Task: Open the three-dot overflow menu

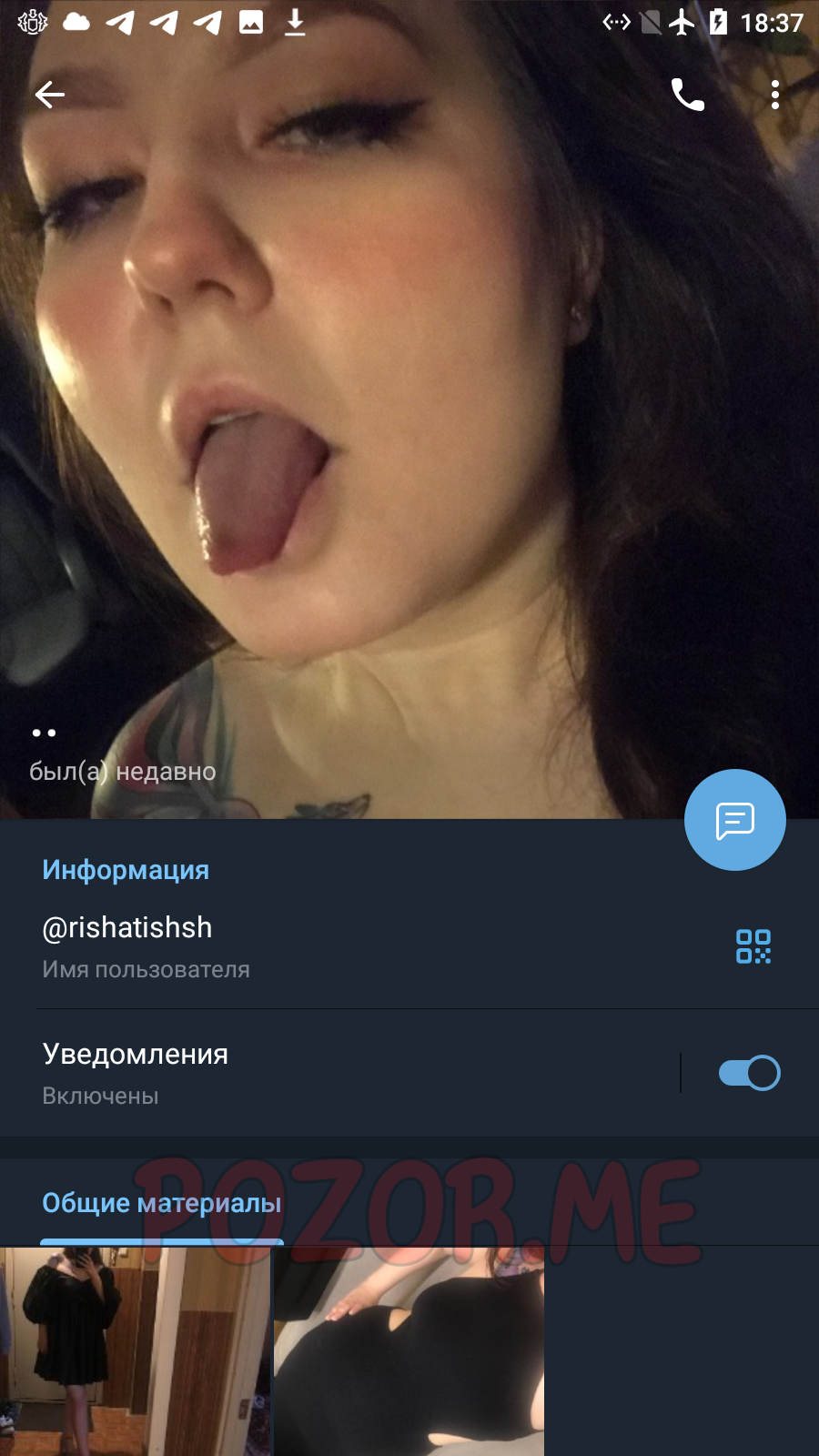Action: click(775, 95)
